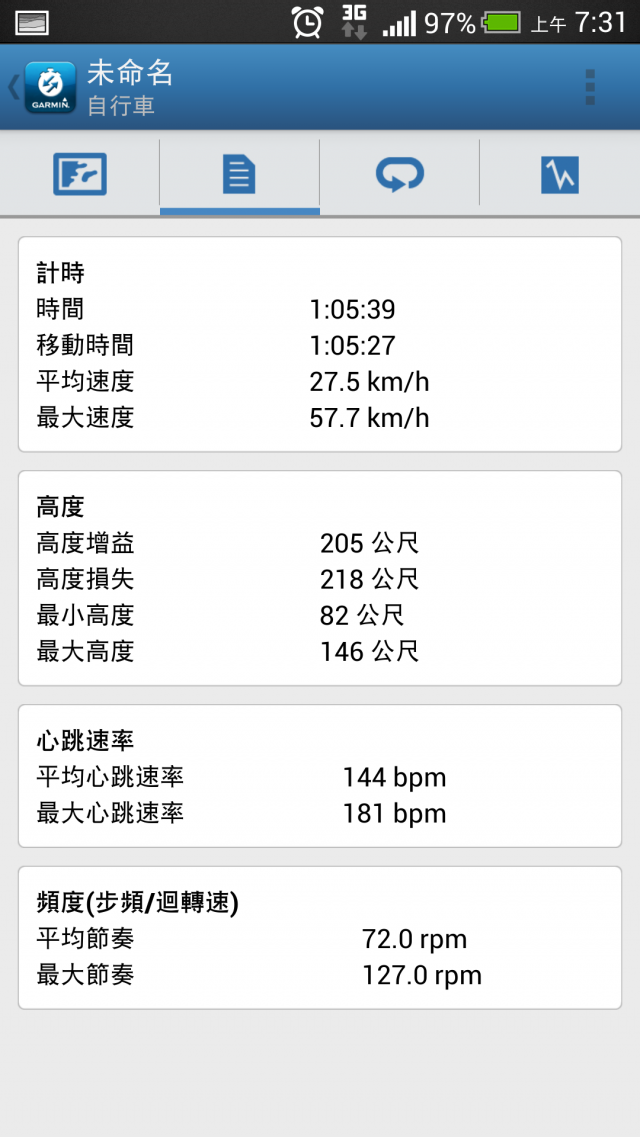Select the details document tab
This screenshot has height=1138, width=640.
click(x=239, y=174)
